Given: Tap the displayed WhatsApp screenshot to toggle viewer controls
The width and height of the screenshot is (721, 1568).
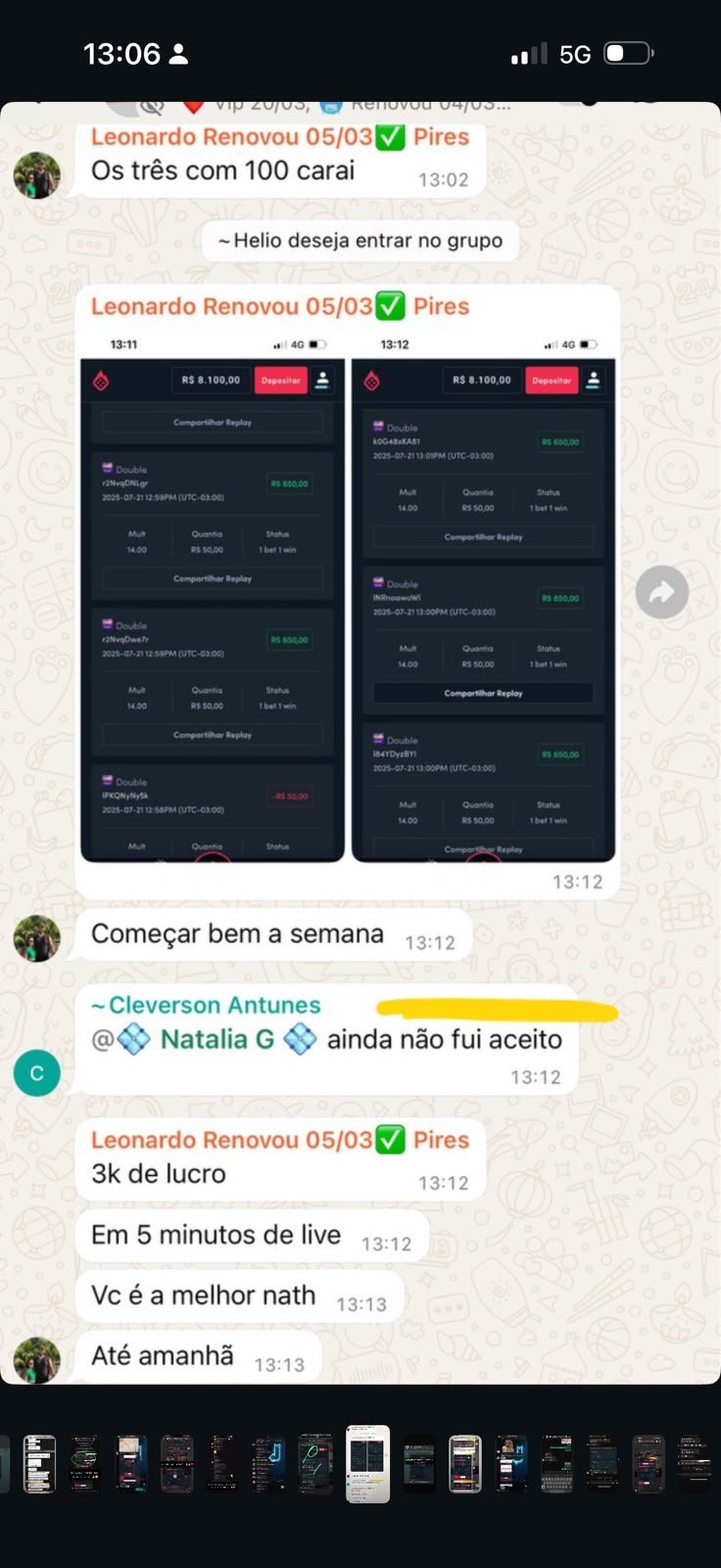Looking at the screenshot, I should (360, 743).
